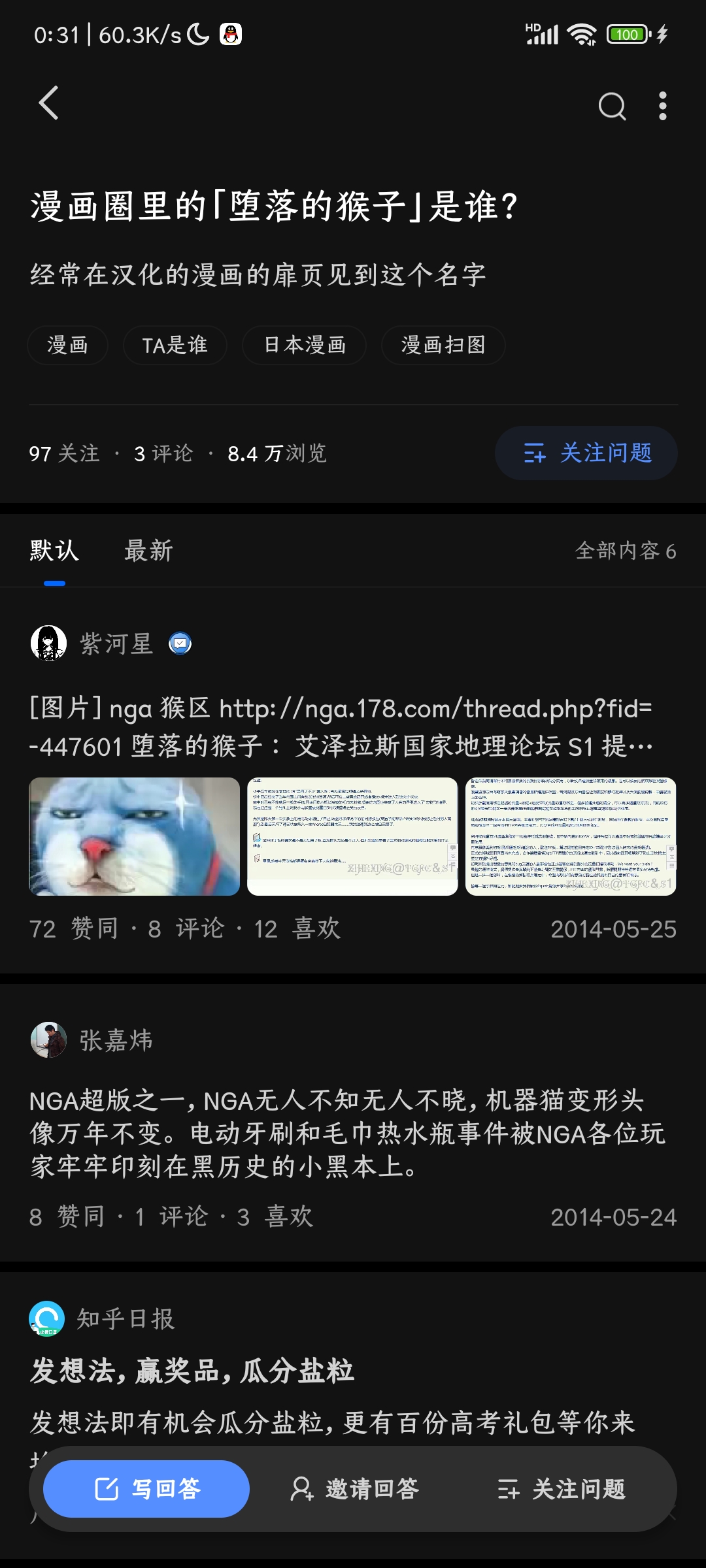Follow the question via blue 关注问题 button
Image resolution: width=706 pixels, height=1568 pixels.
(x=586, y=453)
